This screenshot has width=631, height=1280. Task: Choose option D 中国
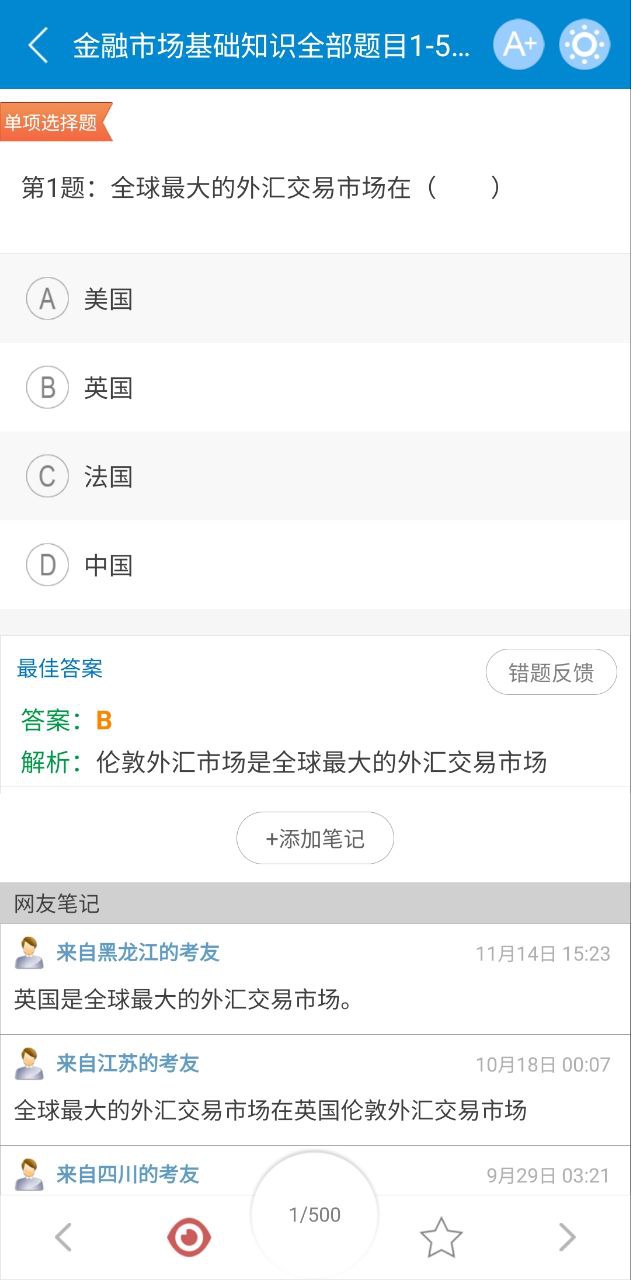315,565
